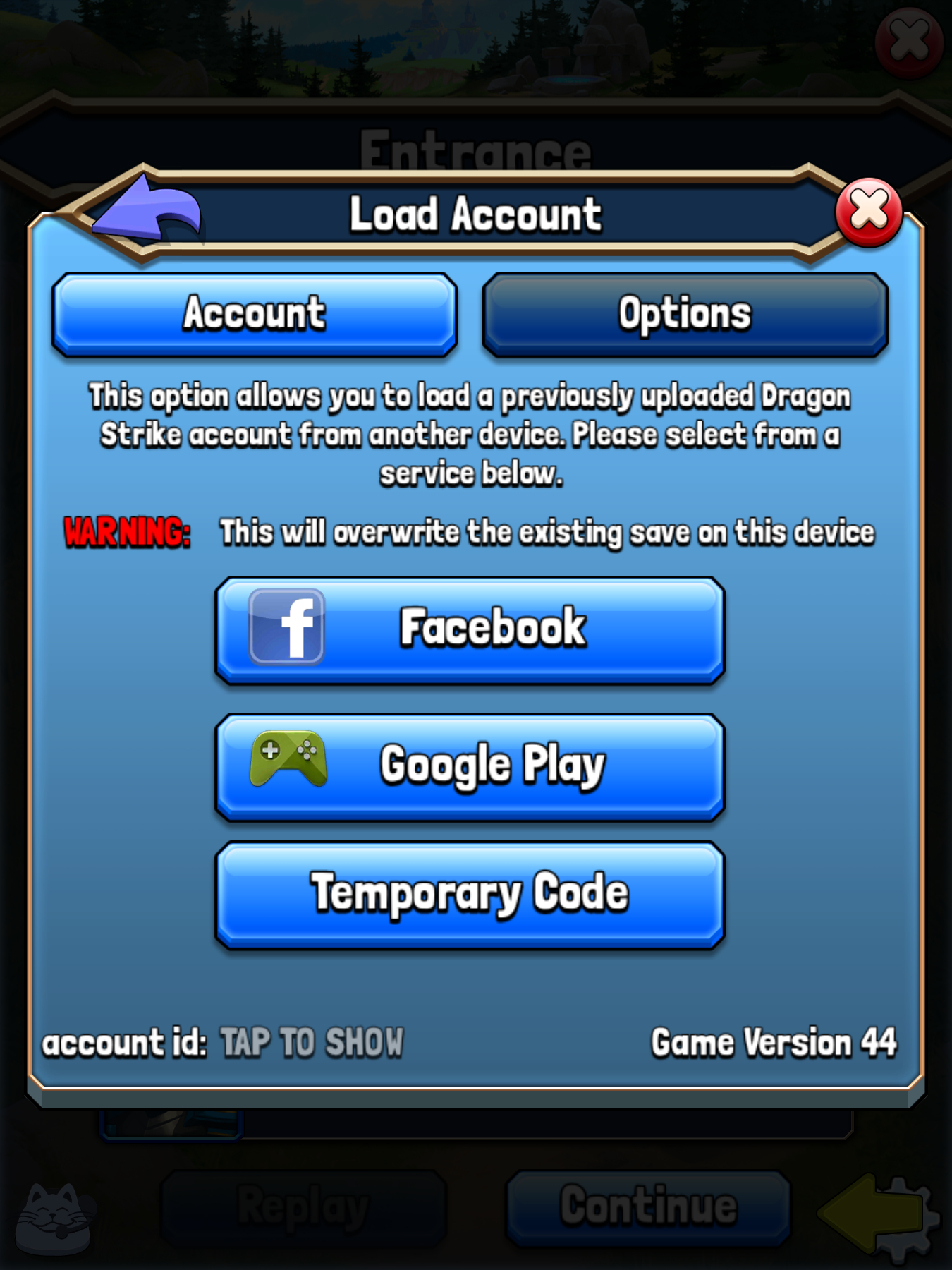Screen dimensions: 952x1270
Task: Close the Load Account dialog
Action: (869, 212)
